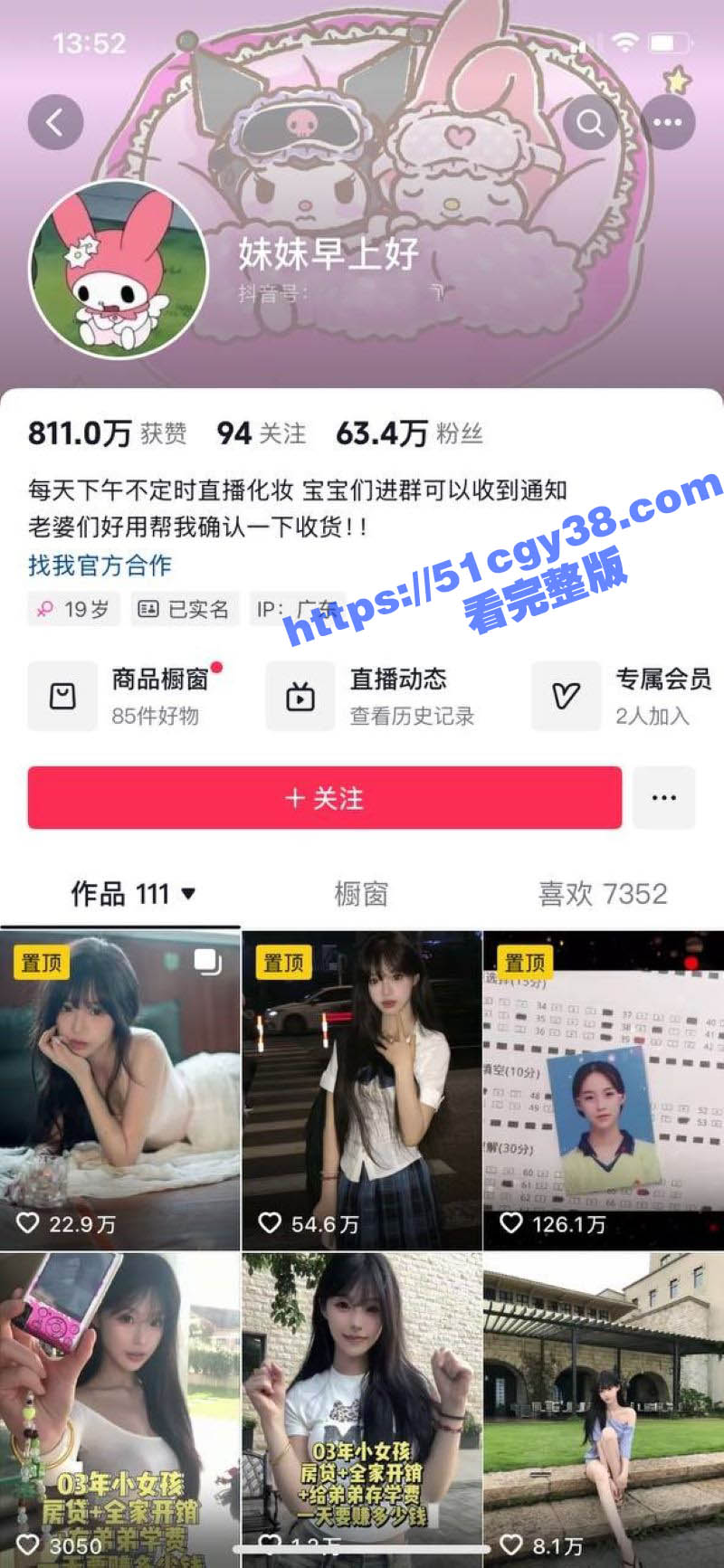Go back using the top-left arrow
The image size is (724, 1568).
click(55, 122)
